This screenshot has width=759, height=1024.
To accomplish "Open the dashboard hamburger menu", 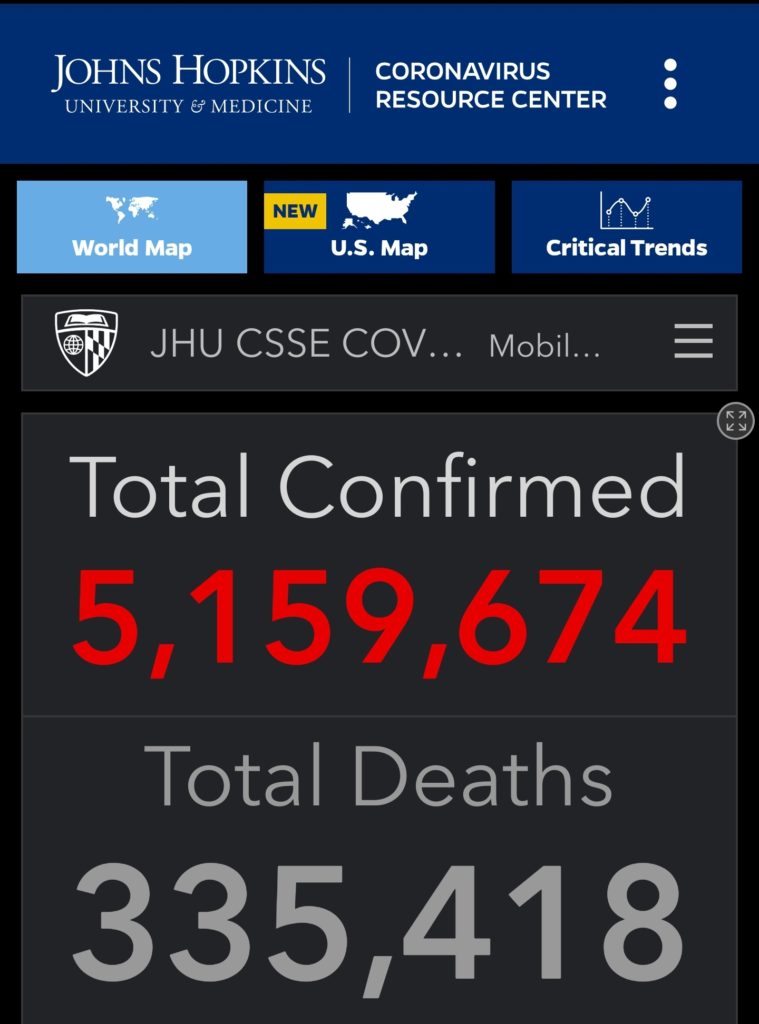I will point(693,342).
